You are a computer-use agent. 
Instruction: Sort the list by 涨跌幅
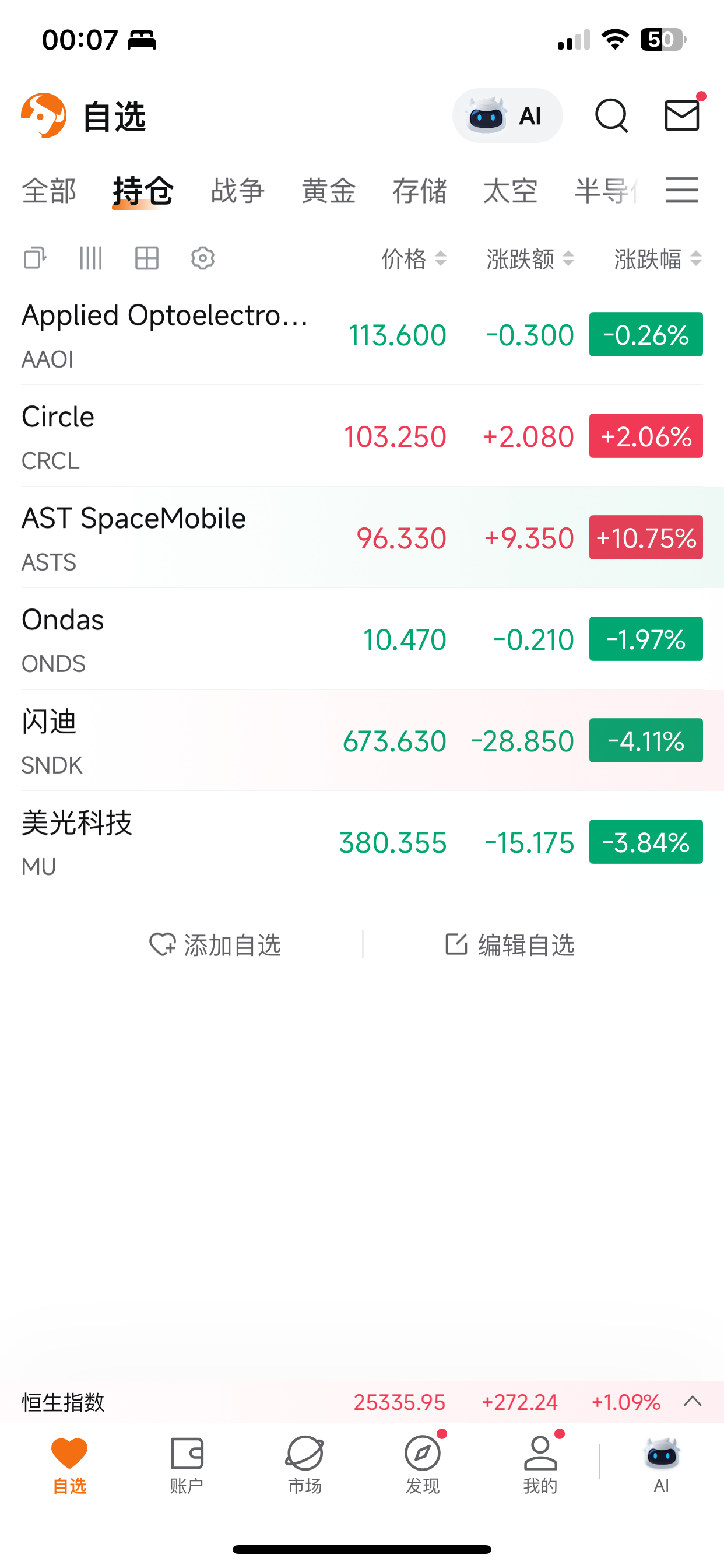[657, 260]
